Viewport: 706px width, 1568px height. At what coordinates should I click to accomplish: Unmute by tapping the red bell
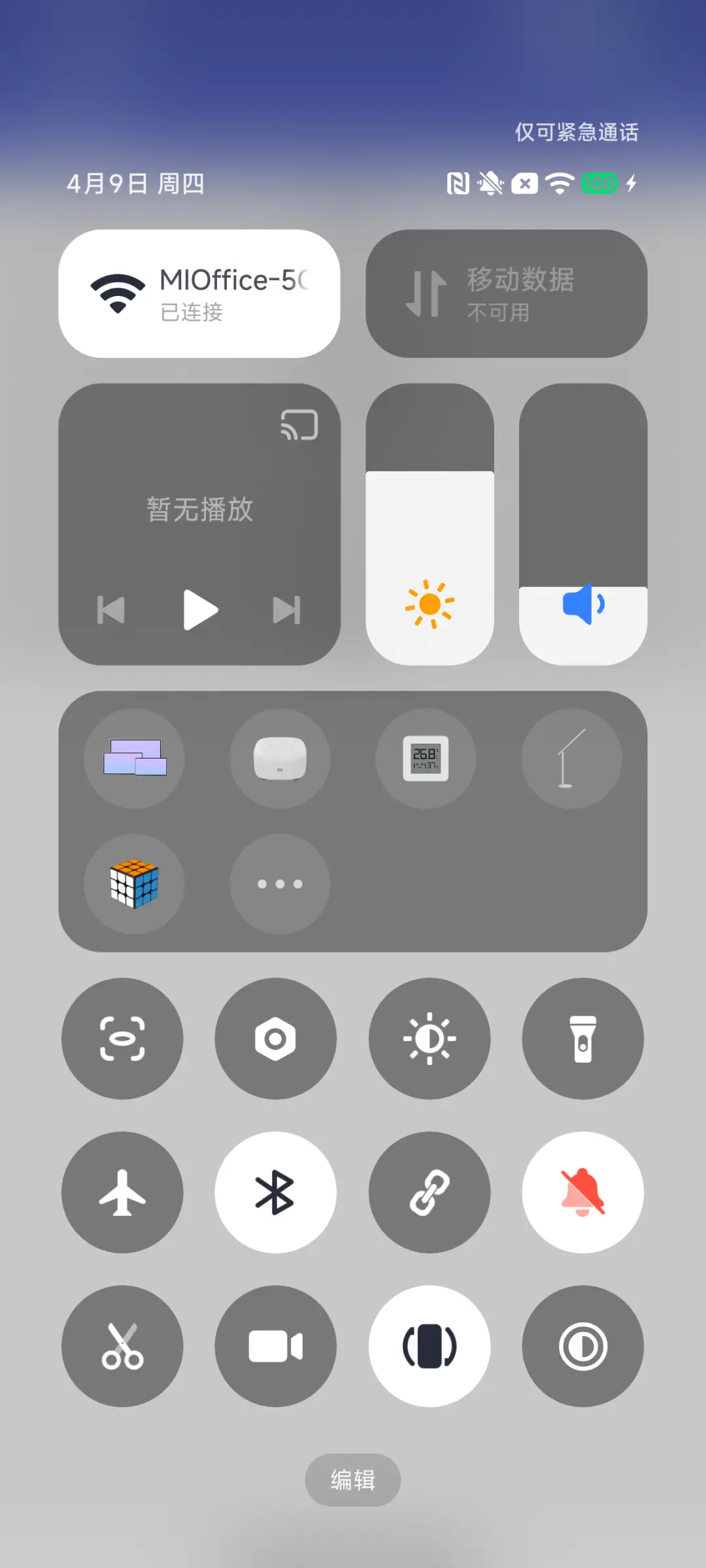point(583,1192)
